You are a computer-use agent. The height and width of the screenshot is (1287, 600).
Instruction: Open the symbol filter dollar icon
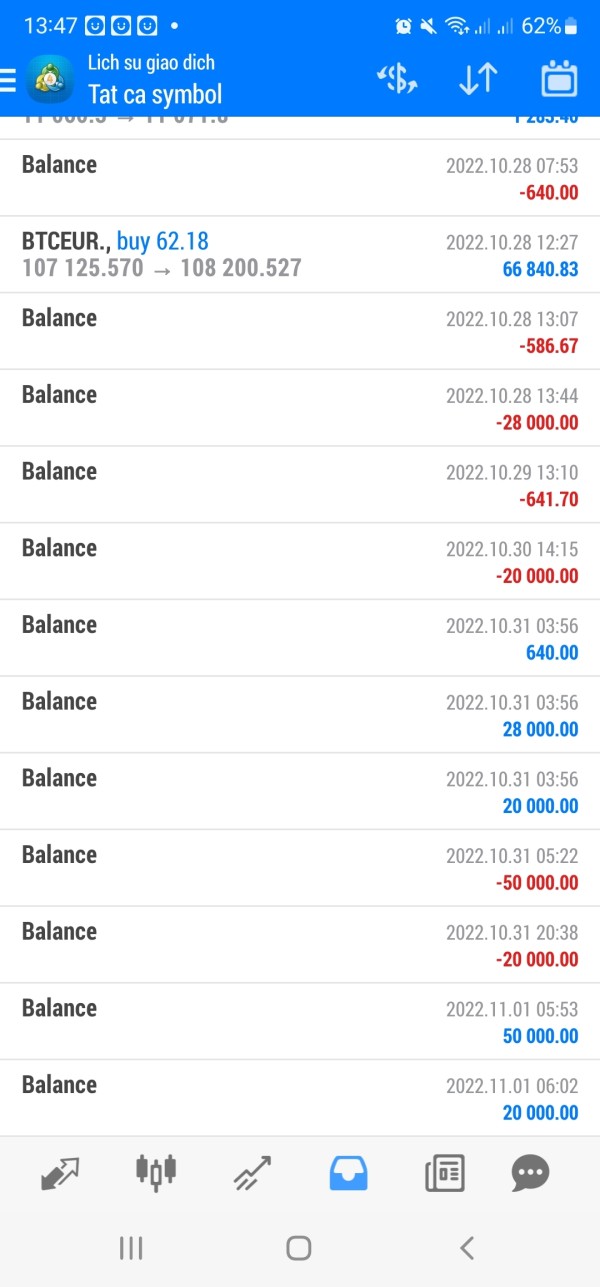(397, 79)
